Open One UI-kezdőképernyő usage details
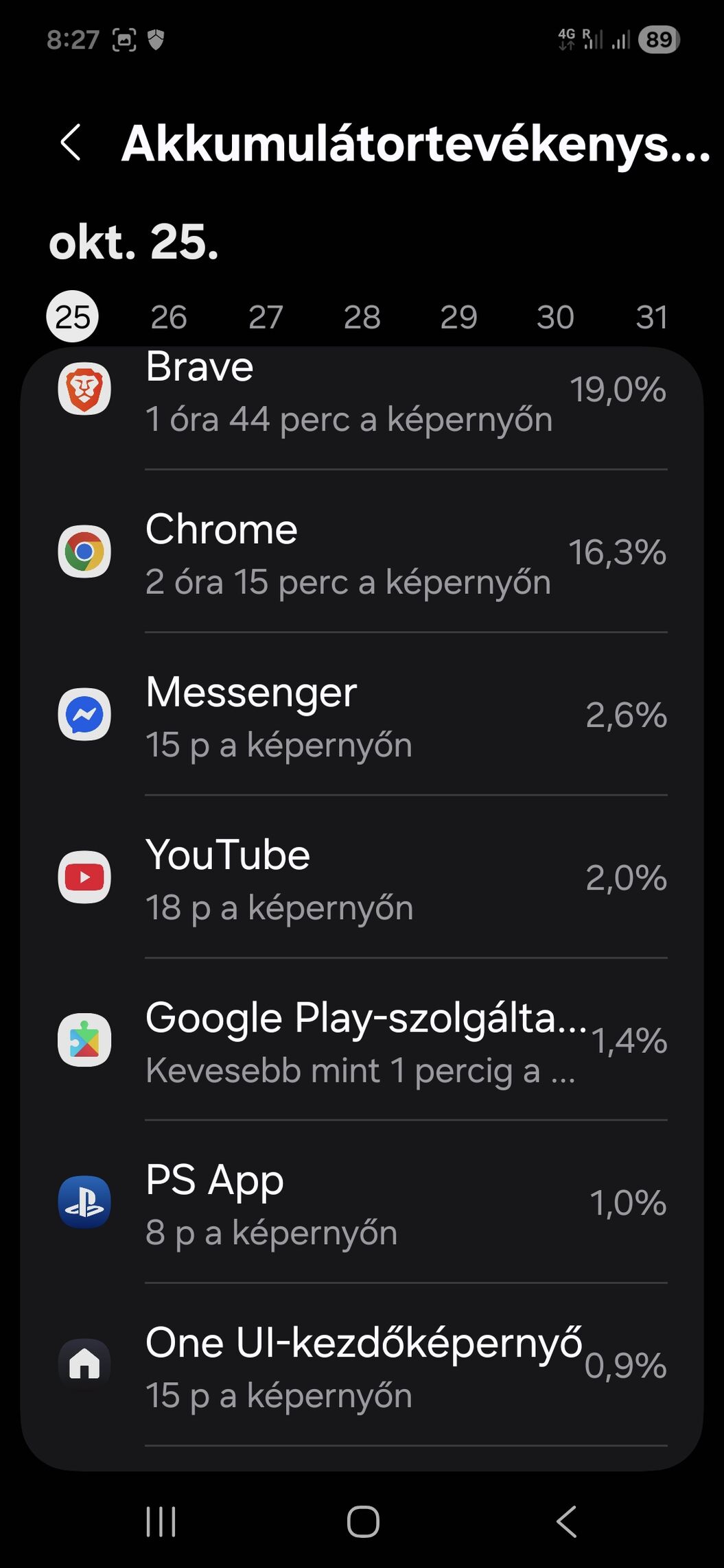Image resolution: width=724 pixels, height=1568 pixels. pyautogui.click(x=362, y=1366)
